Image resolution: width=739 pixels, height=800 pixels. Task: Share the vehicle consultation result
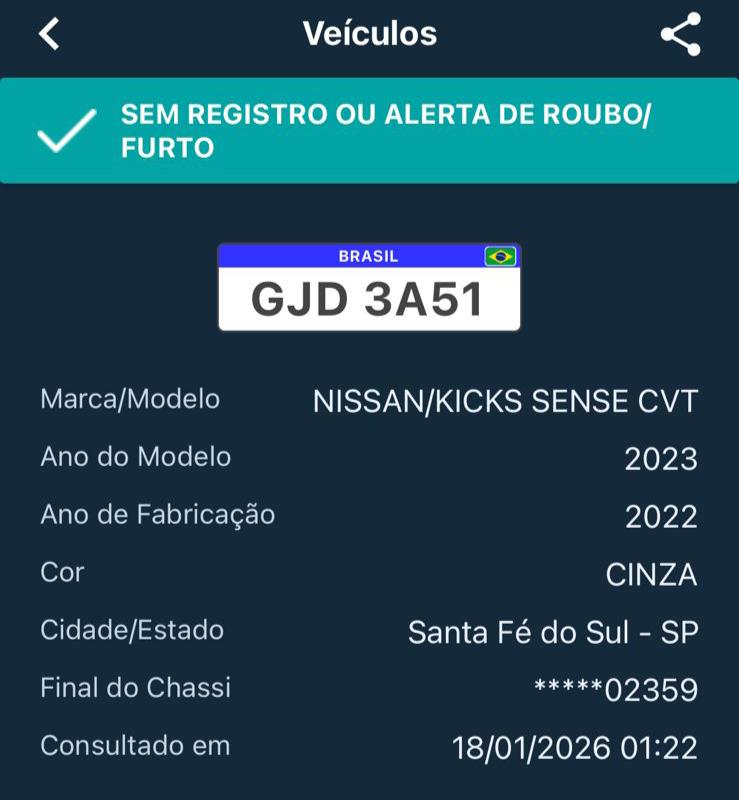(680, 35)
